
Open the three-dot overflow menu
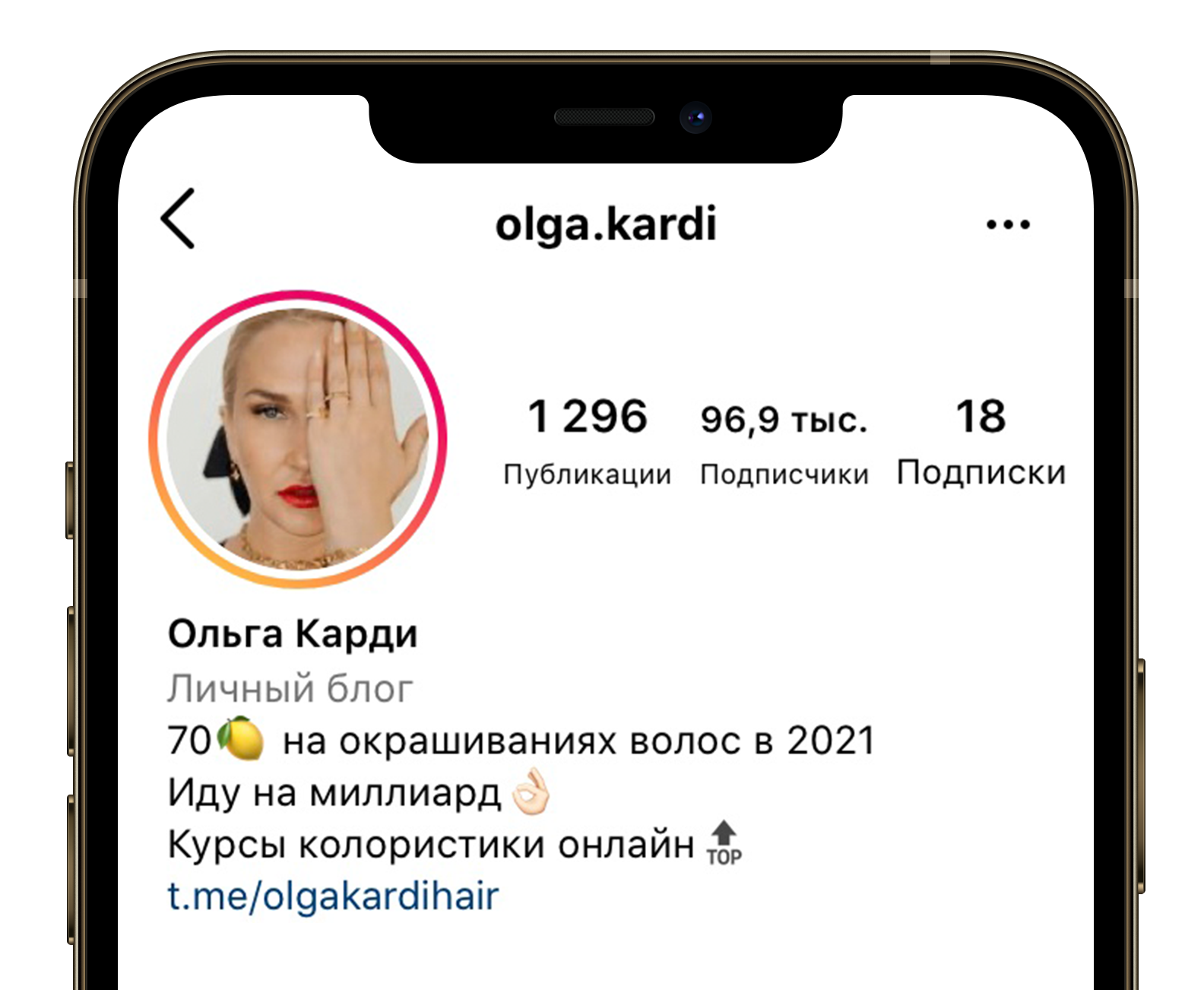coord(1007,224)
